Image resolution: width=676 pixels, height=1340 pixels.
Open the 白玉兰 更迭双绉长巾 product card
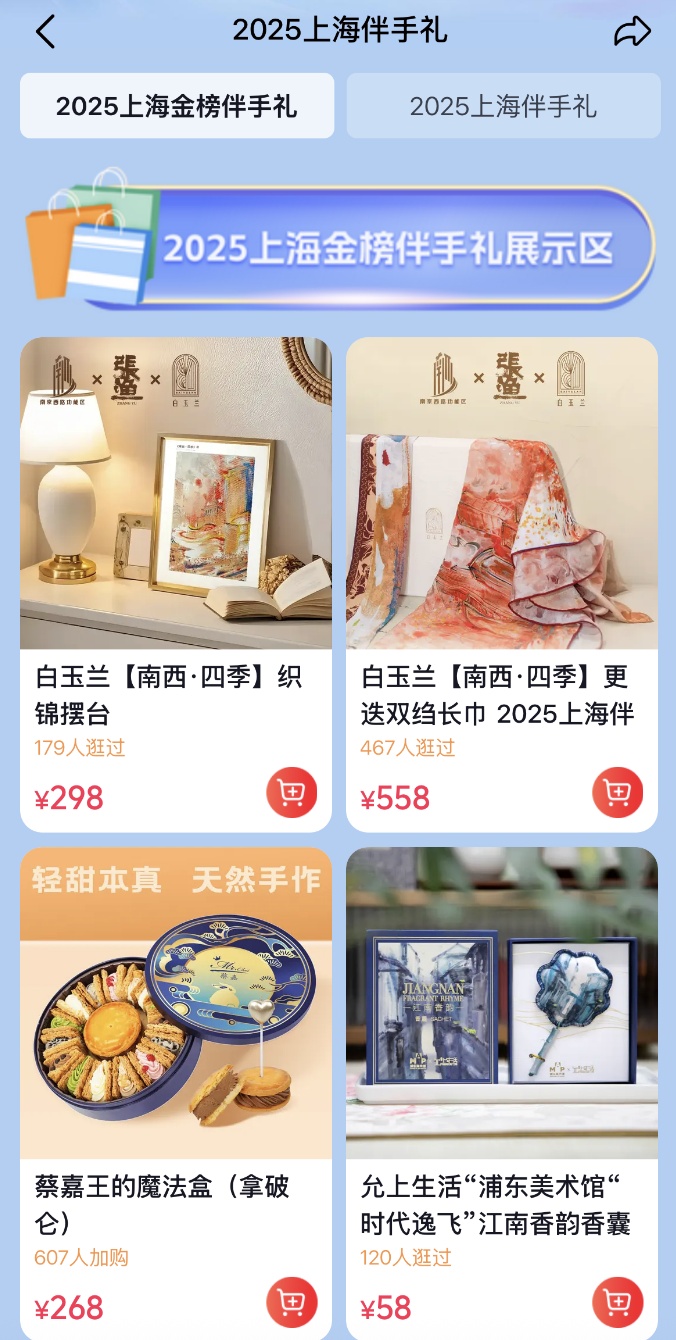[502, 494]
